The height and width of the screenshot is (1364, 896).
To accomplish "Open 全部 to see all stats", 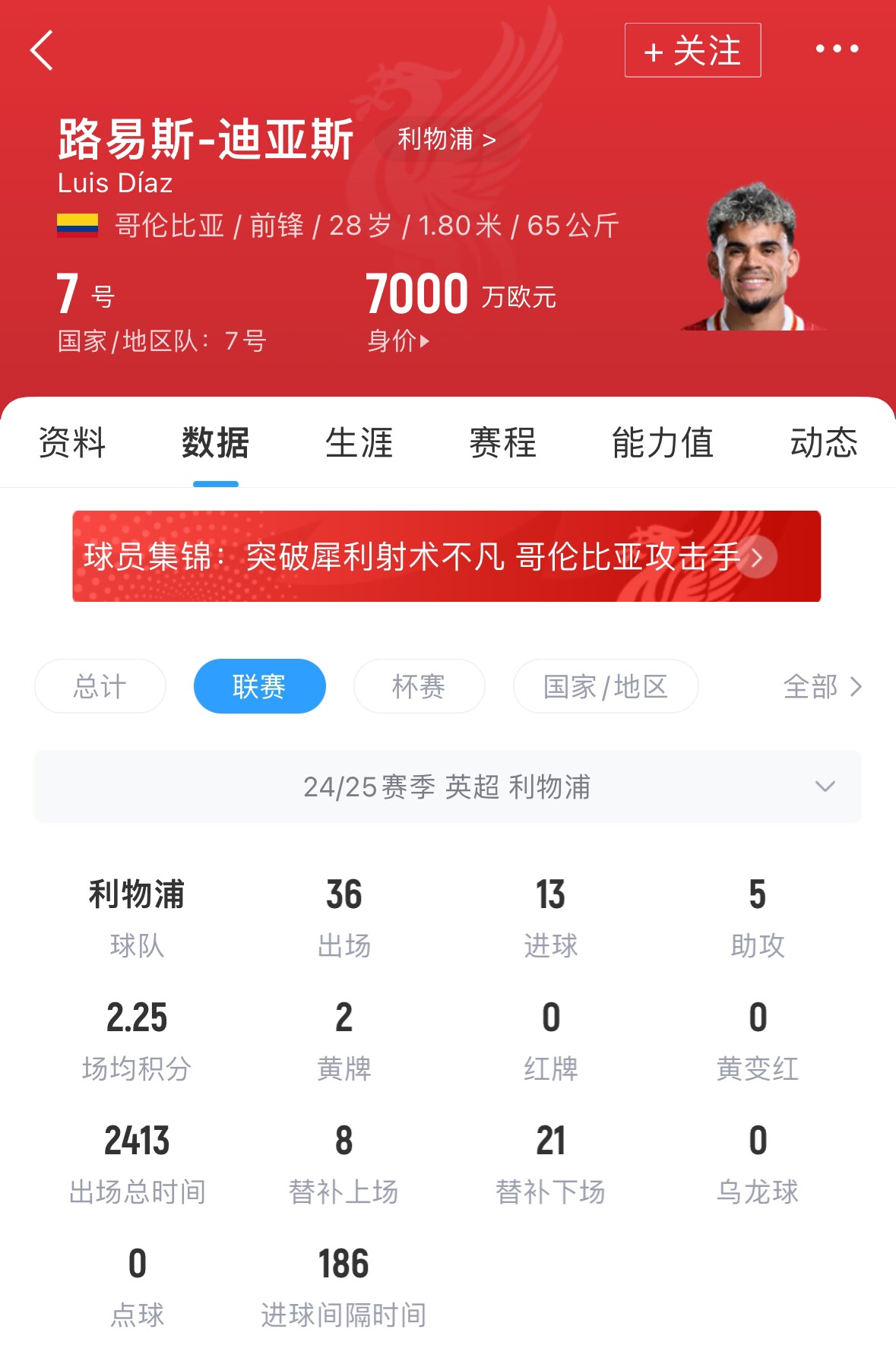I will tap(822, 686).
